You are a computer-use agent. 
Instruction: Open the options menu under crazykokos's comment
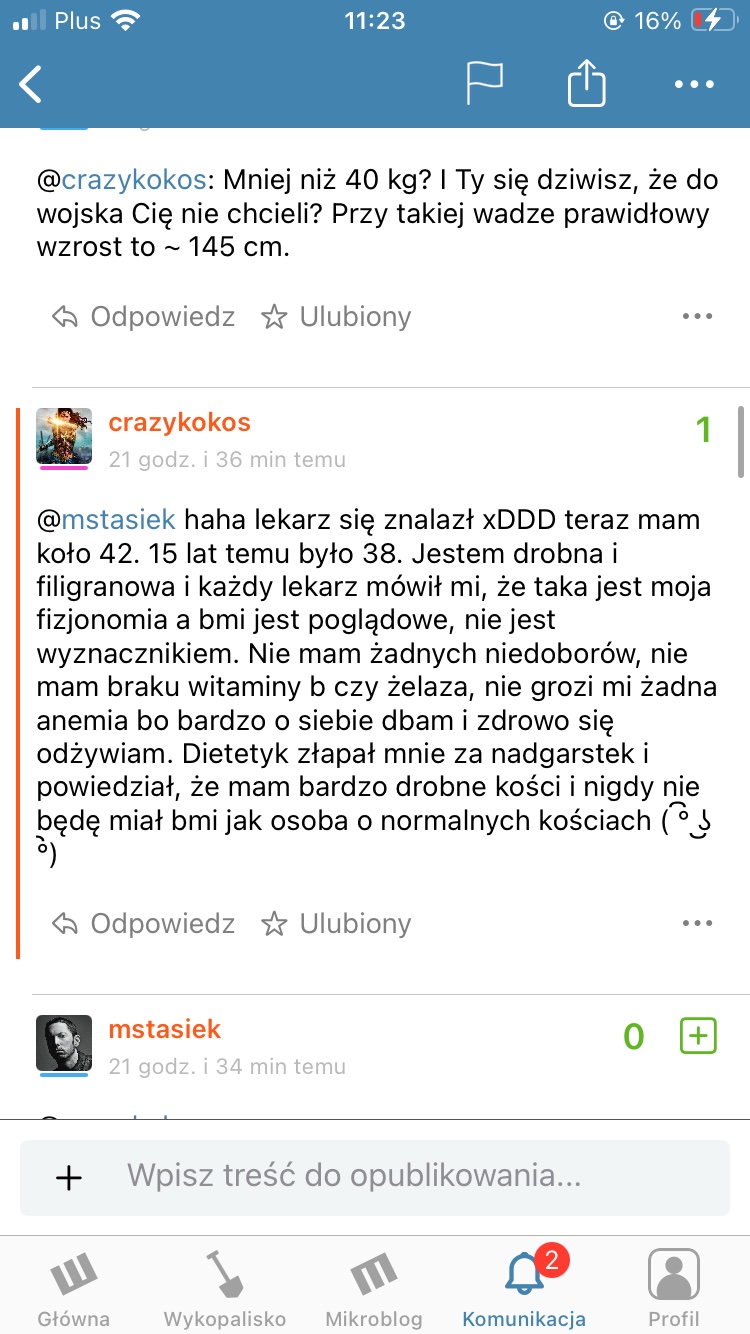[x=696, y=923]
